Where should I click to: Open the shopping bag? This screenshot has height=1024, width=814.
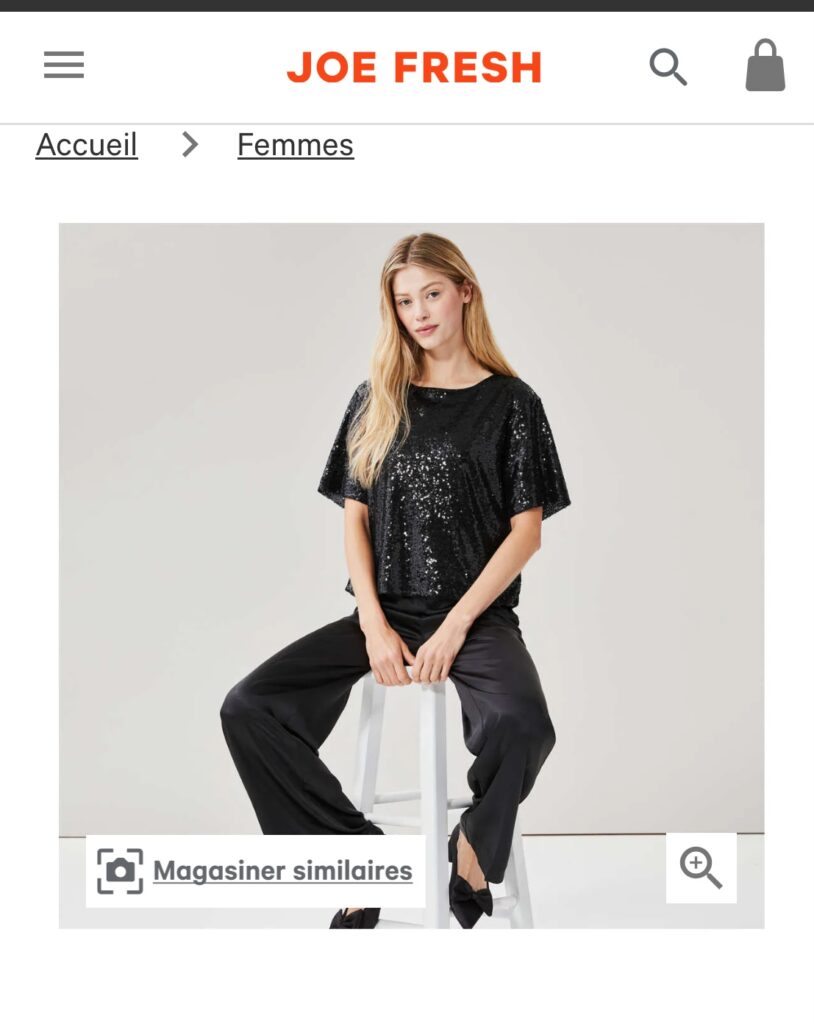pos(765,66)
